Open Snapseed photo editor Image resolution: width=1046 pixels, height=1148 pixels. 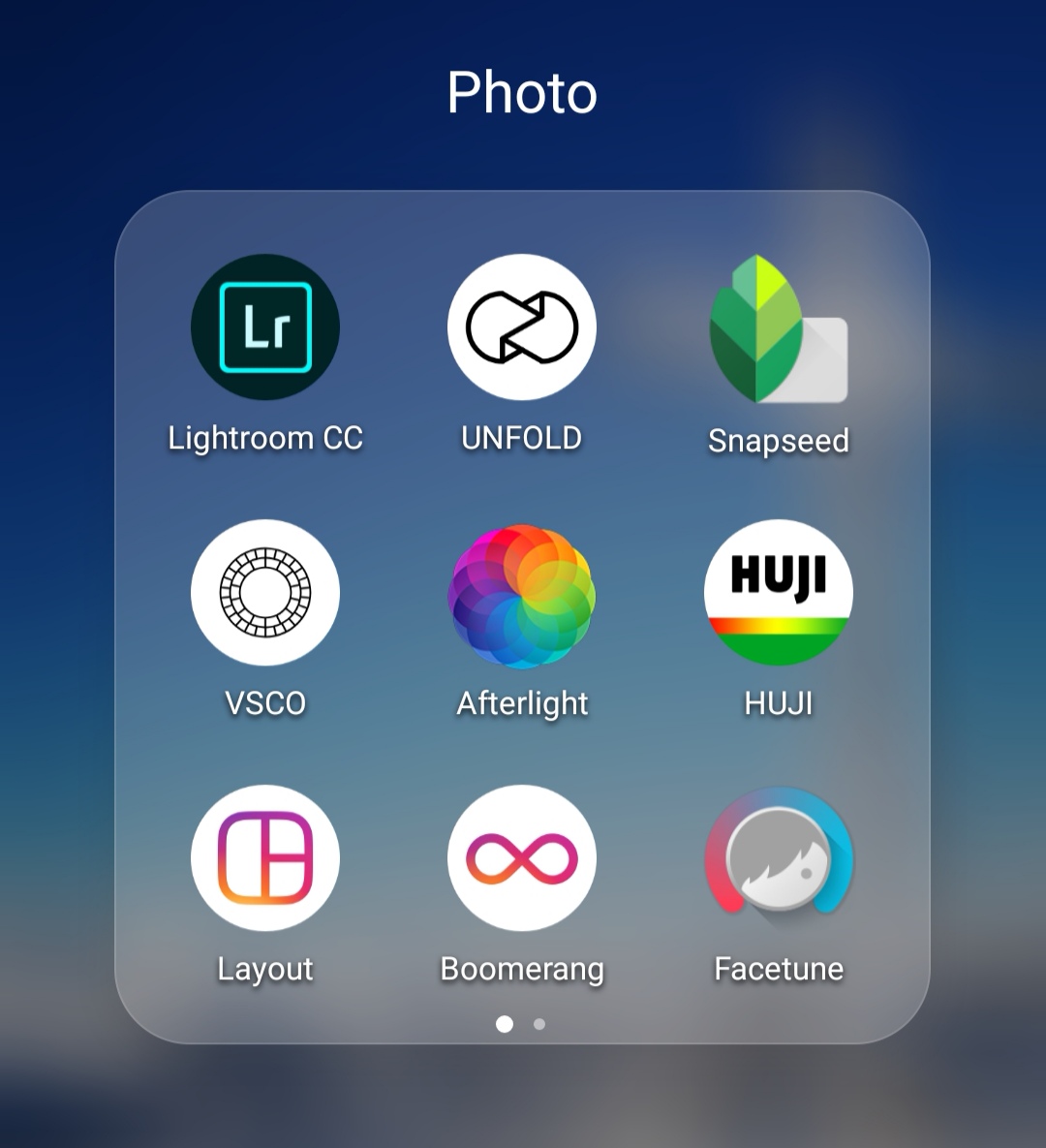[x=779, y=329]
